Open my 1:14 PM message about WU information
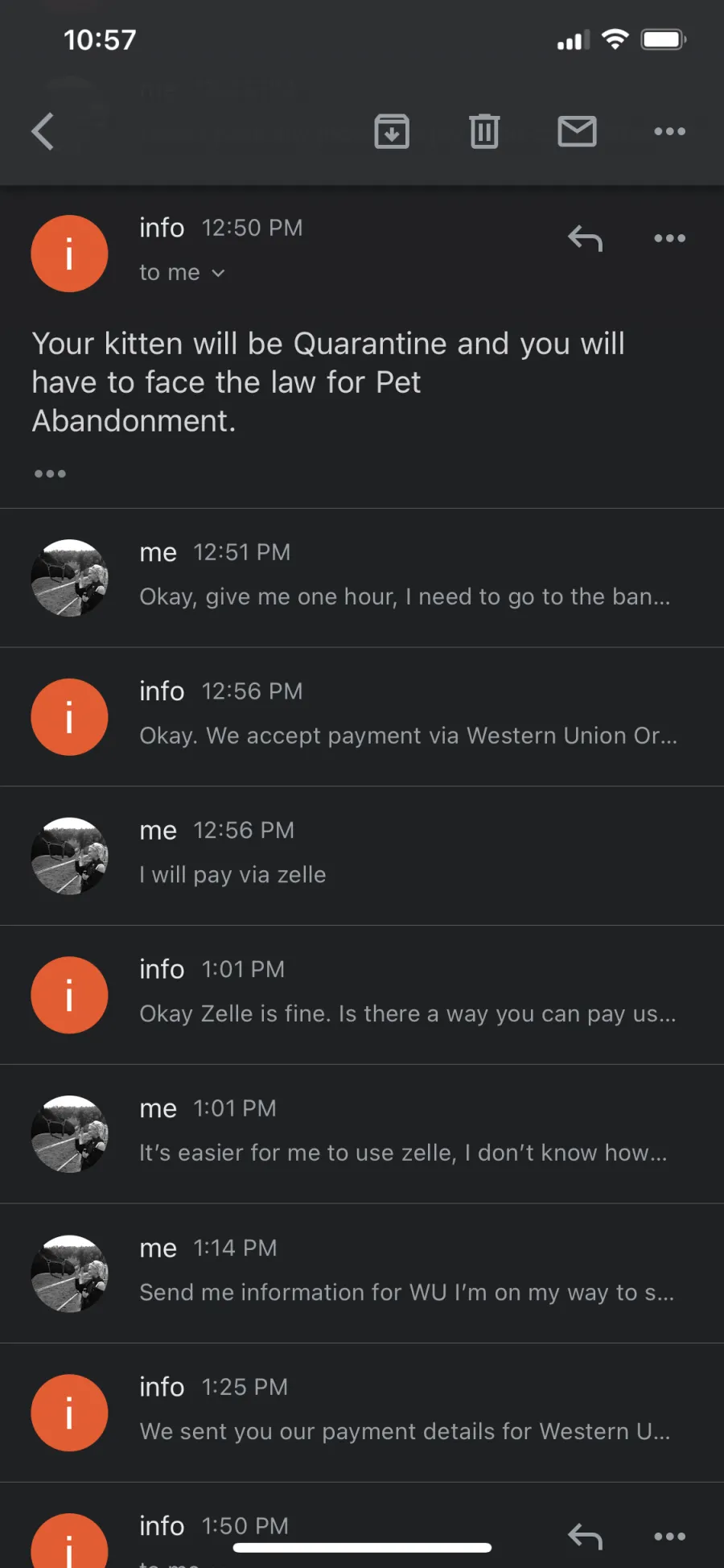 point(362,1274)
